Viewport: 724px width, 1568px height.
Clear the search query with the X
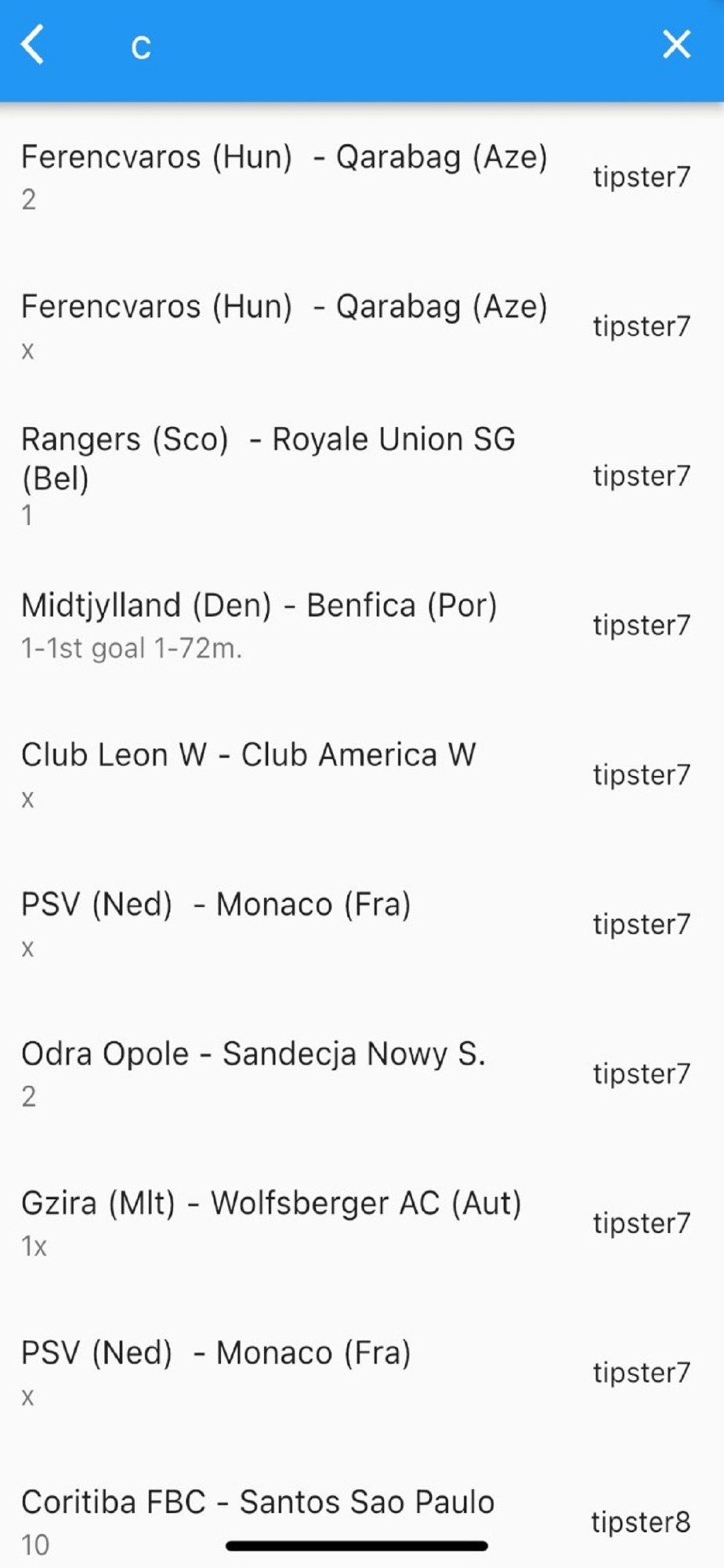pyautogui.click(x=676, y=45)
